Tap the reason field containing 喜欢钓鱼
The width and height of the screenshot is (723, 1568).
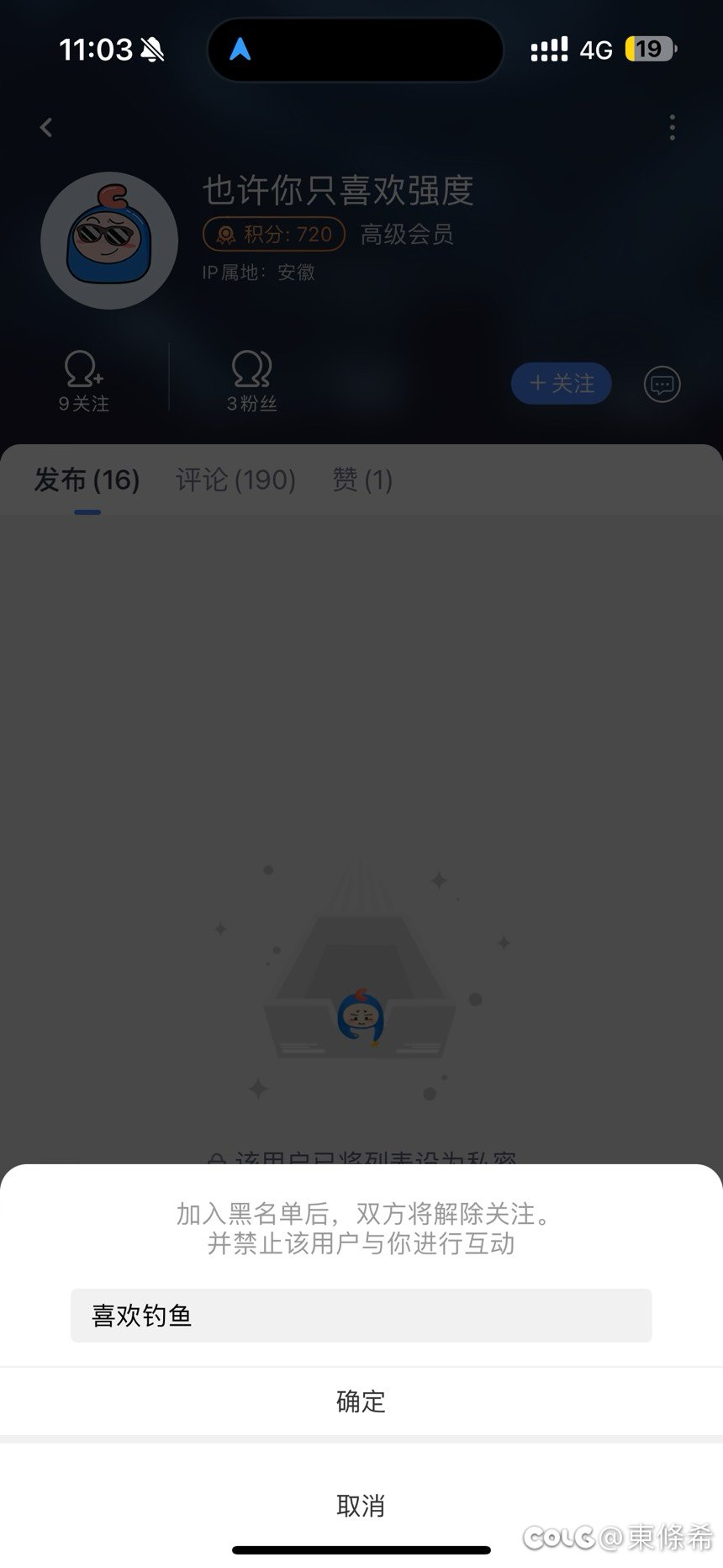(x=361, y=1316)
